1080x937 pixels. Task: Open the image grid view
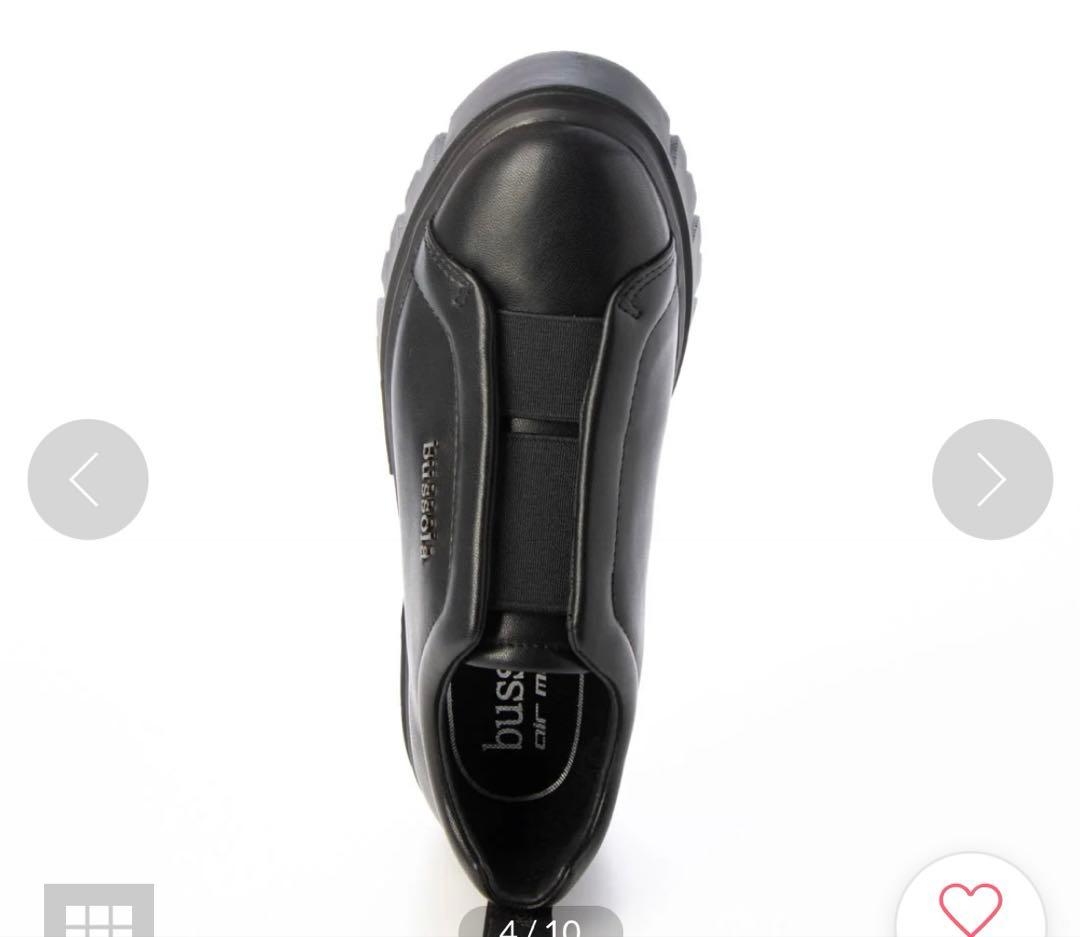pos(99,914)
